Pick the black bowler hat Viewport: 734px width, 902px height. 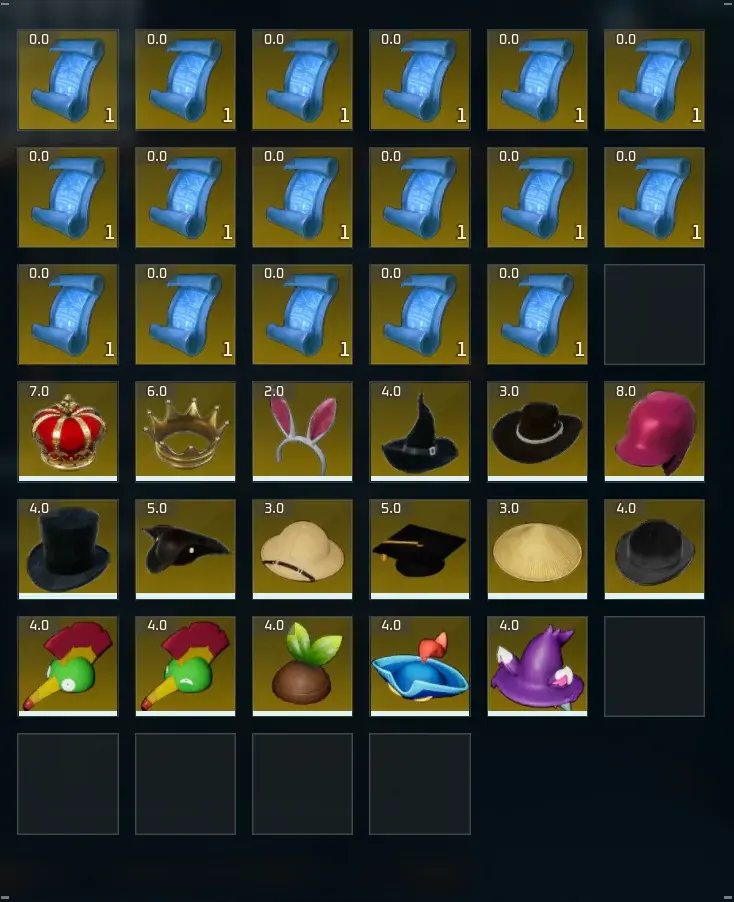point(654,549)
